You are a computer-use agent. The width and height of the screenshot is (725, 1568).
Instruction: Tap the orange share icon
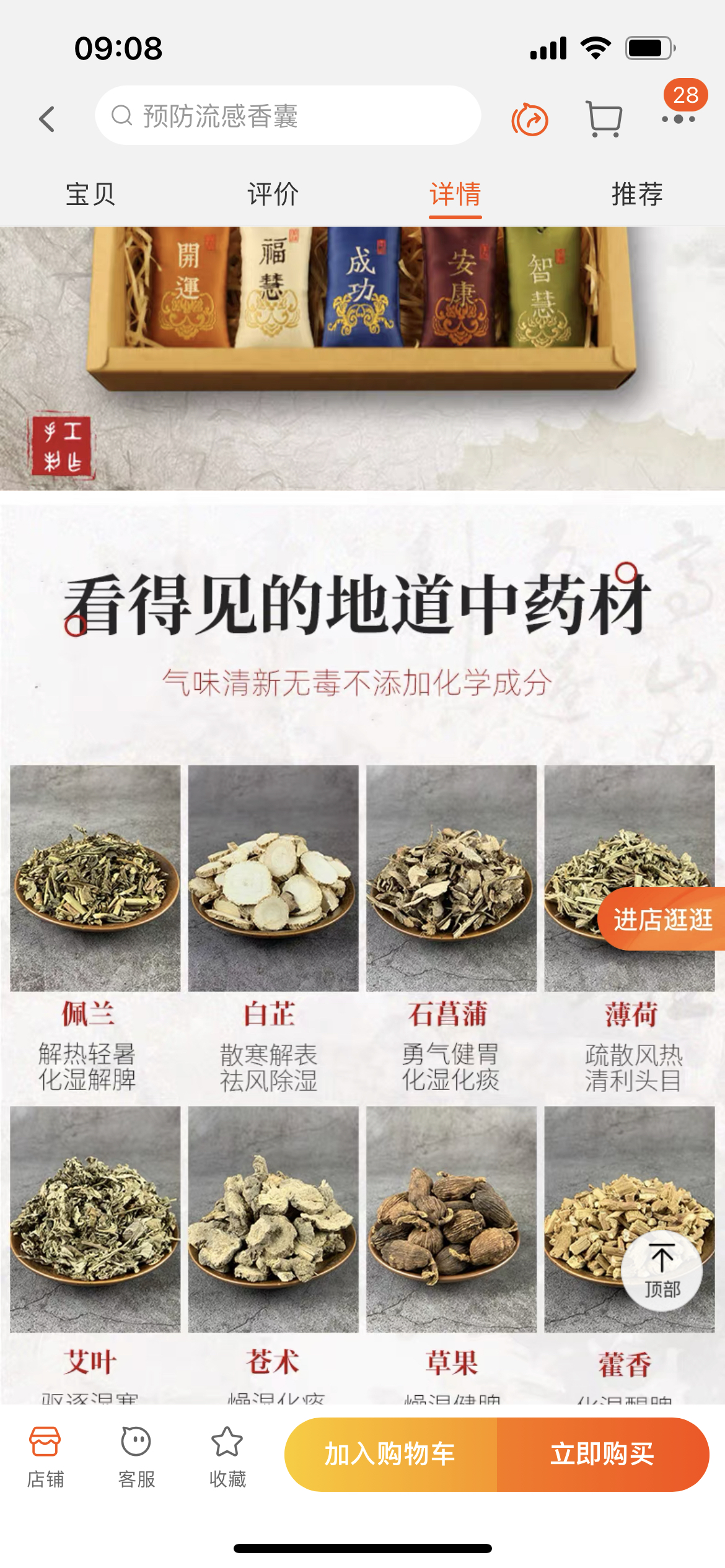(530, 119)
